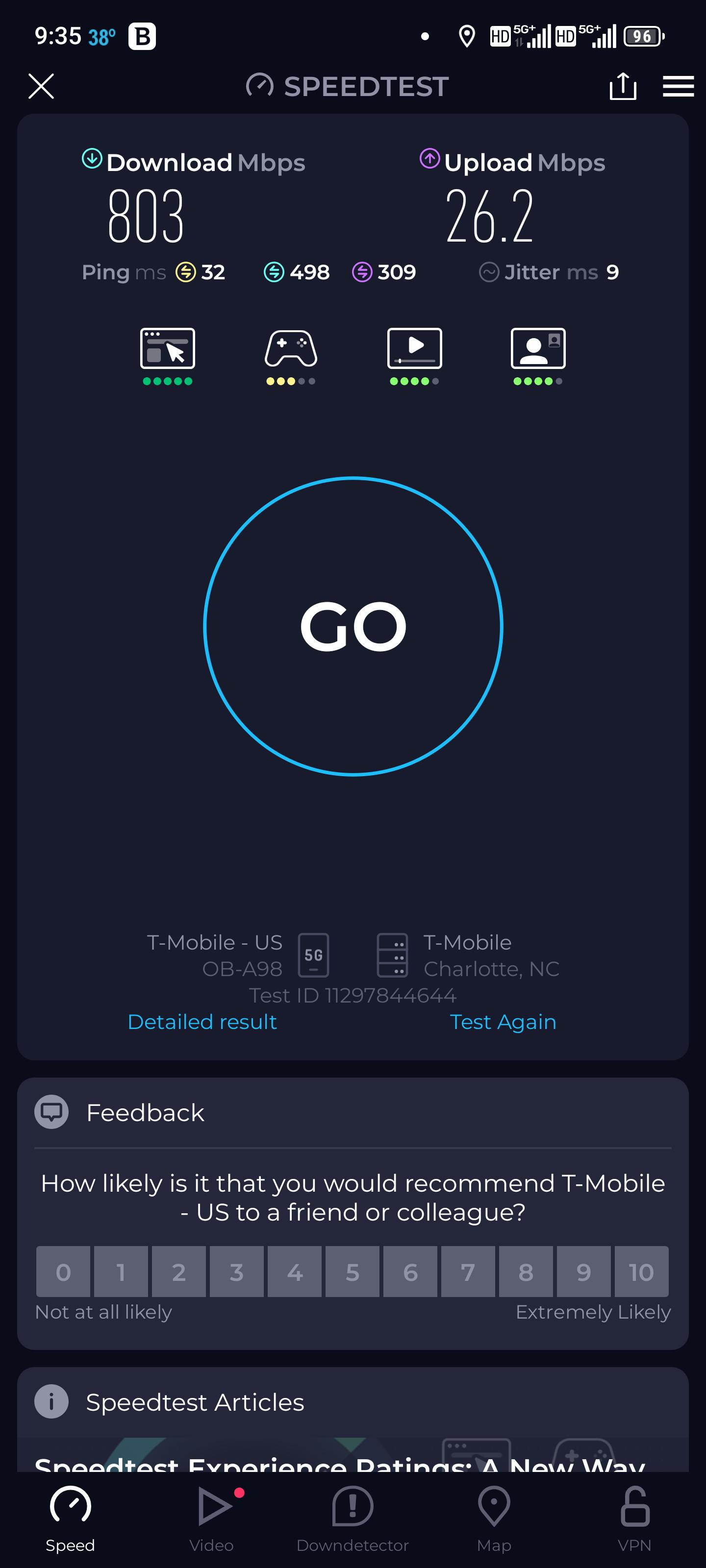
Task: Close the Speedtest result screen
Action: coord(41,86)
